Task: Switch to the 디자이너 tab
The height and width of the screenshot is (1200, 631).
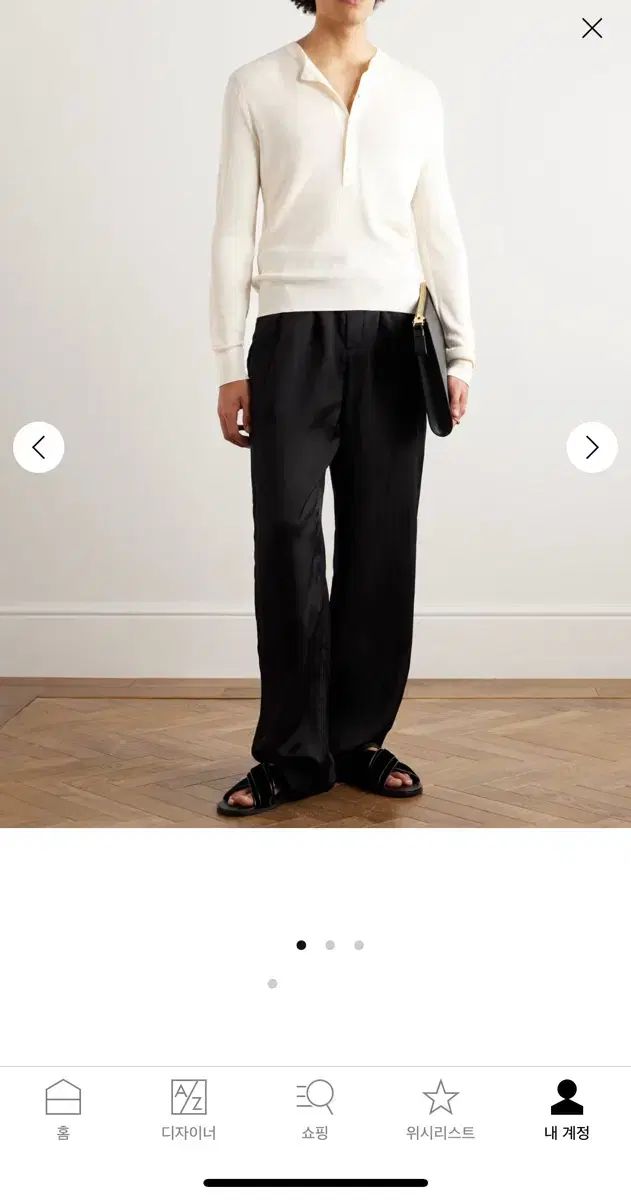Action: click(189, 1108)
